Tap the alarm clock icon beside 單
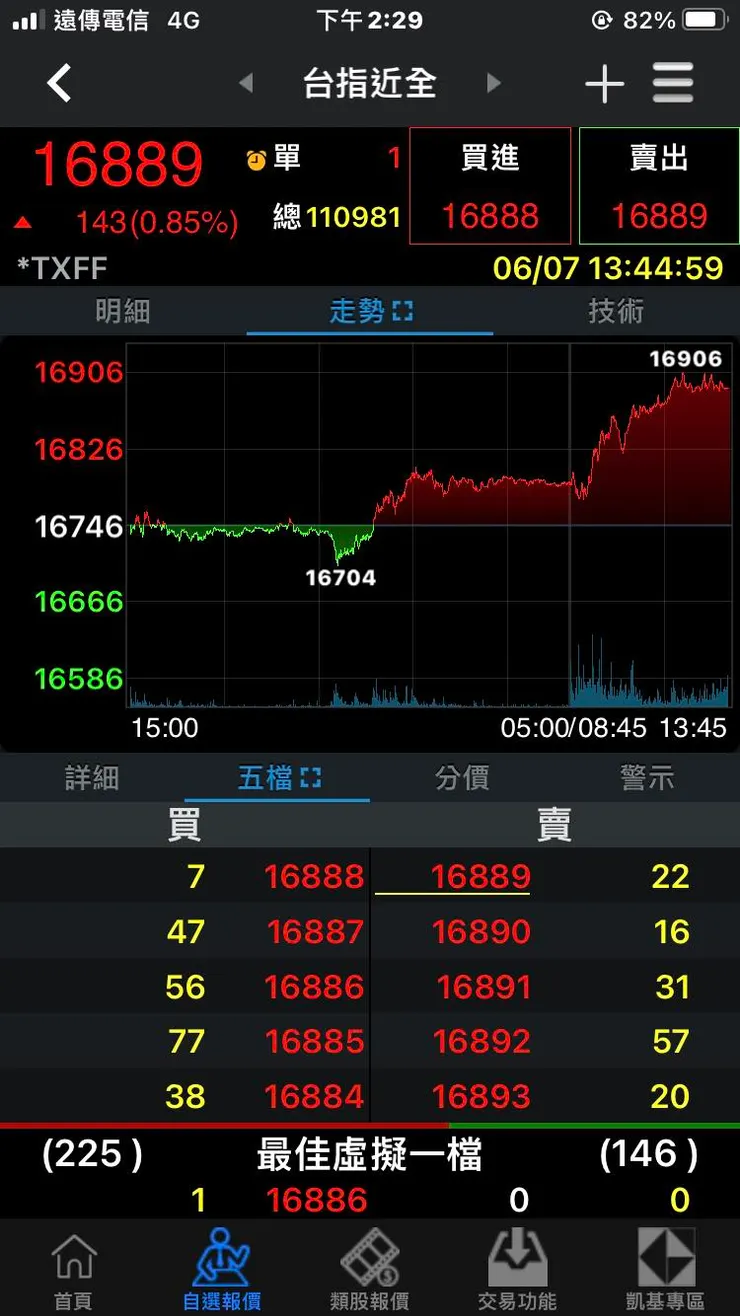Screen dimensions: 740x1316 (x=258, y=158)
